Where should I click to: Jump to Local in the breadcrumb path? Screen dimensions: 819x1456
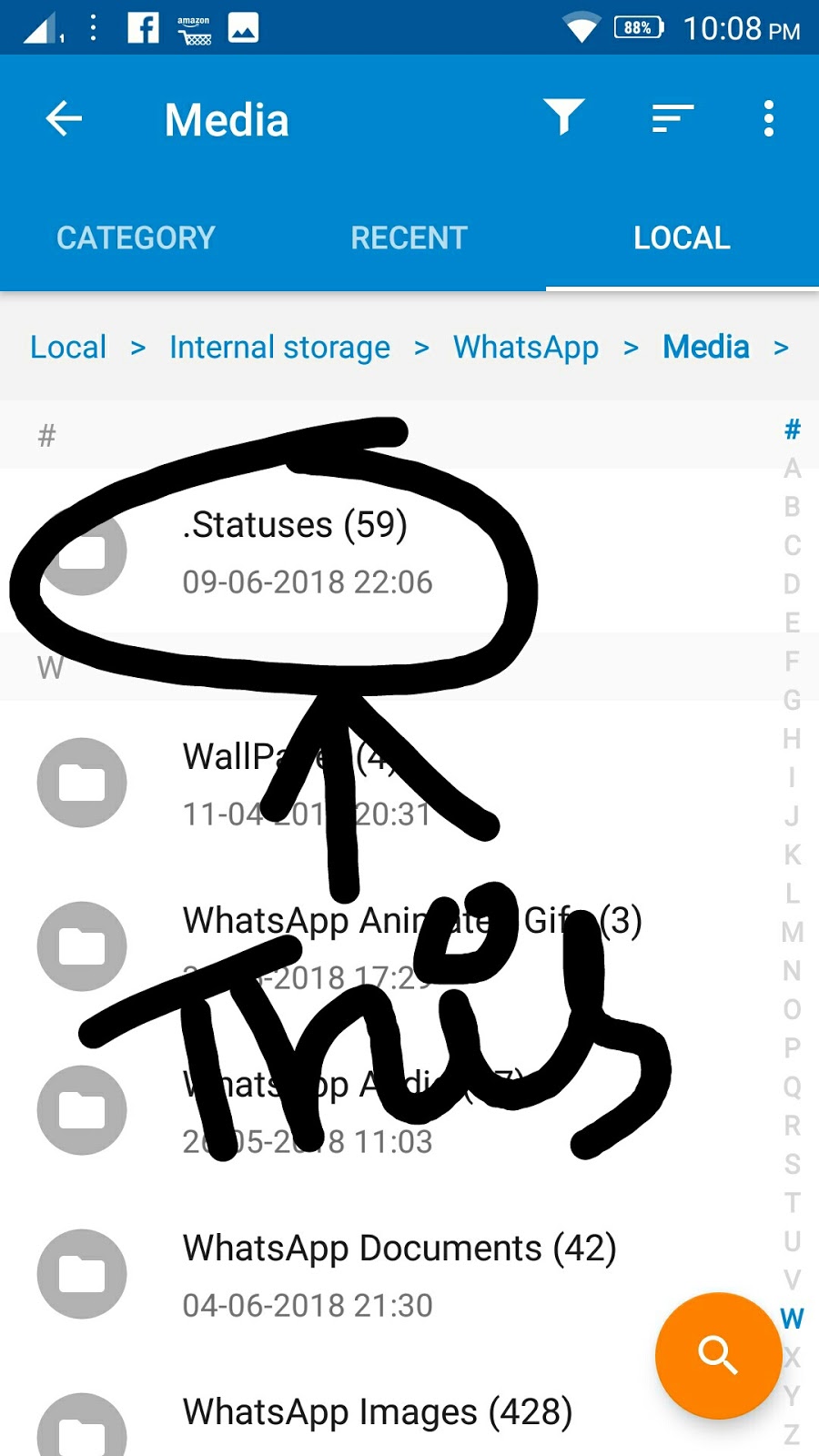(x=68, y=347)
